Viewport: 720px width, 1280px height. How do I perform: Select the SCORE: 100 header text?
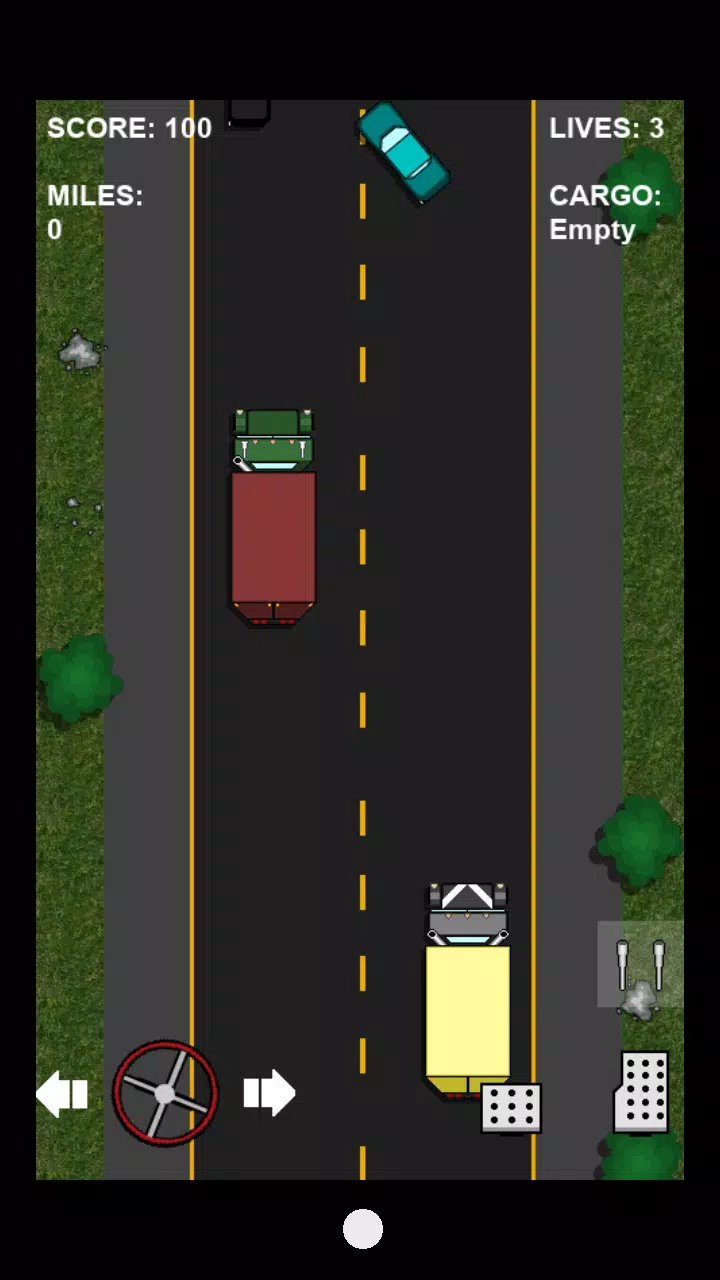[x=129, y=128]
